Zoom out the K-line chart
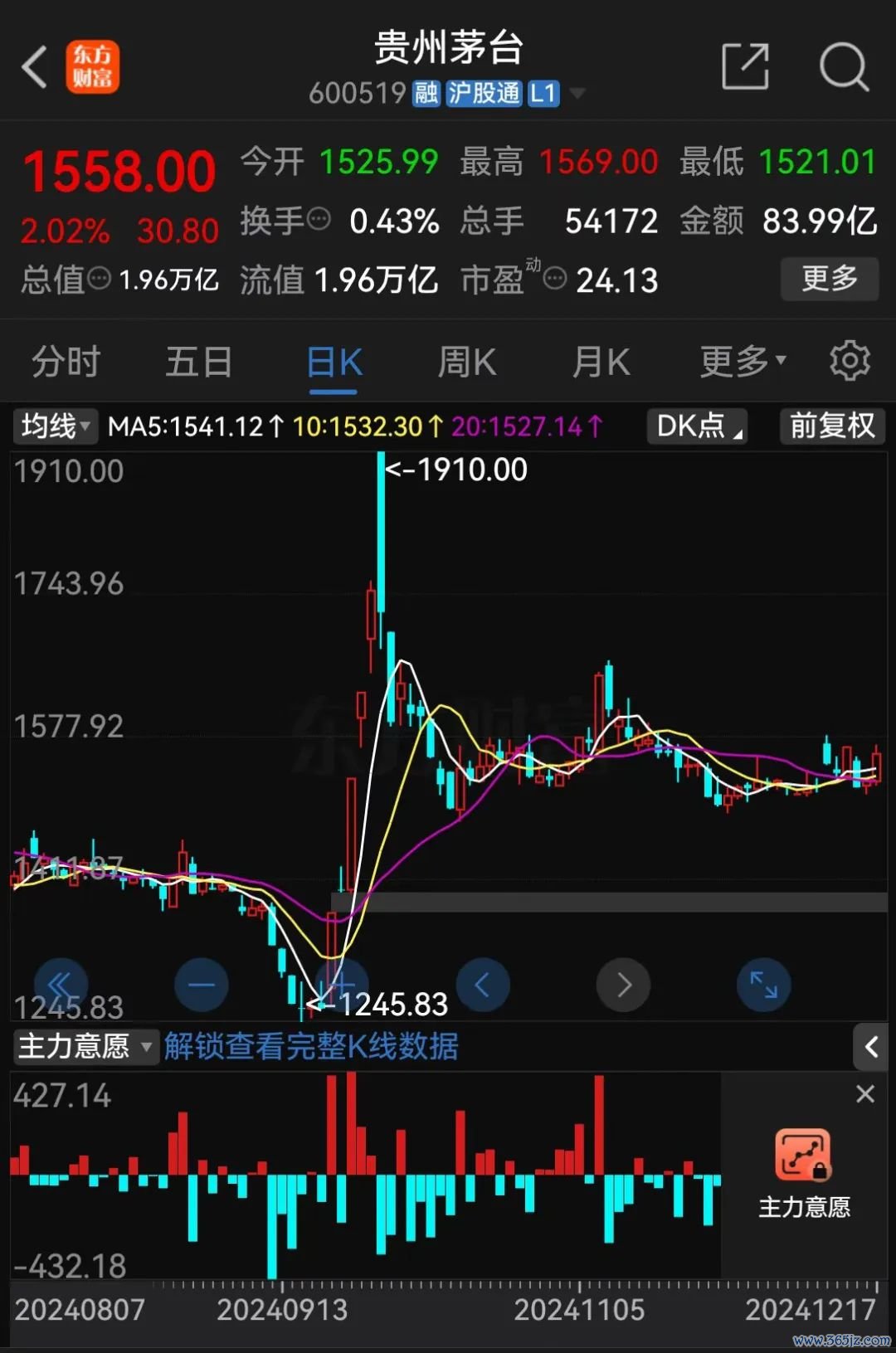 point(202,985)
